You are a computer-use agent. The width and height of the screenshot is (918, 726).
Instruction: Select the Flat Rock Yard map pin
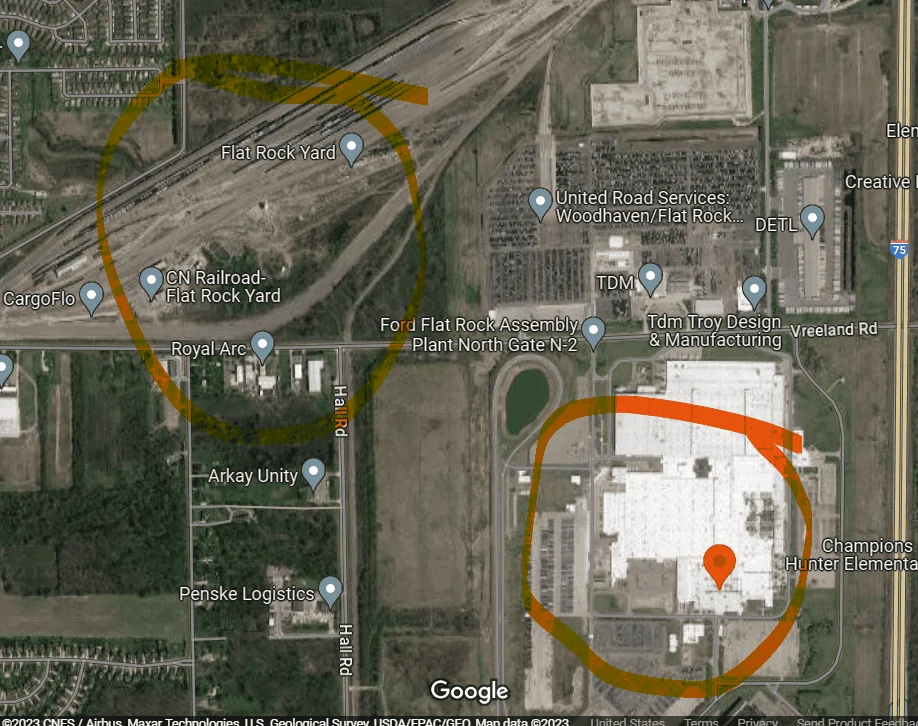point(351,149)
